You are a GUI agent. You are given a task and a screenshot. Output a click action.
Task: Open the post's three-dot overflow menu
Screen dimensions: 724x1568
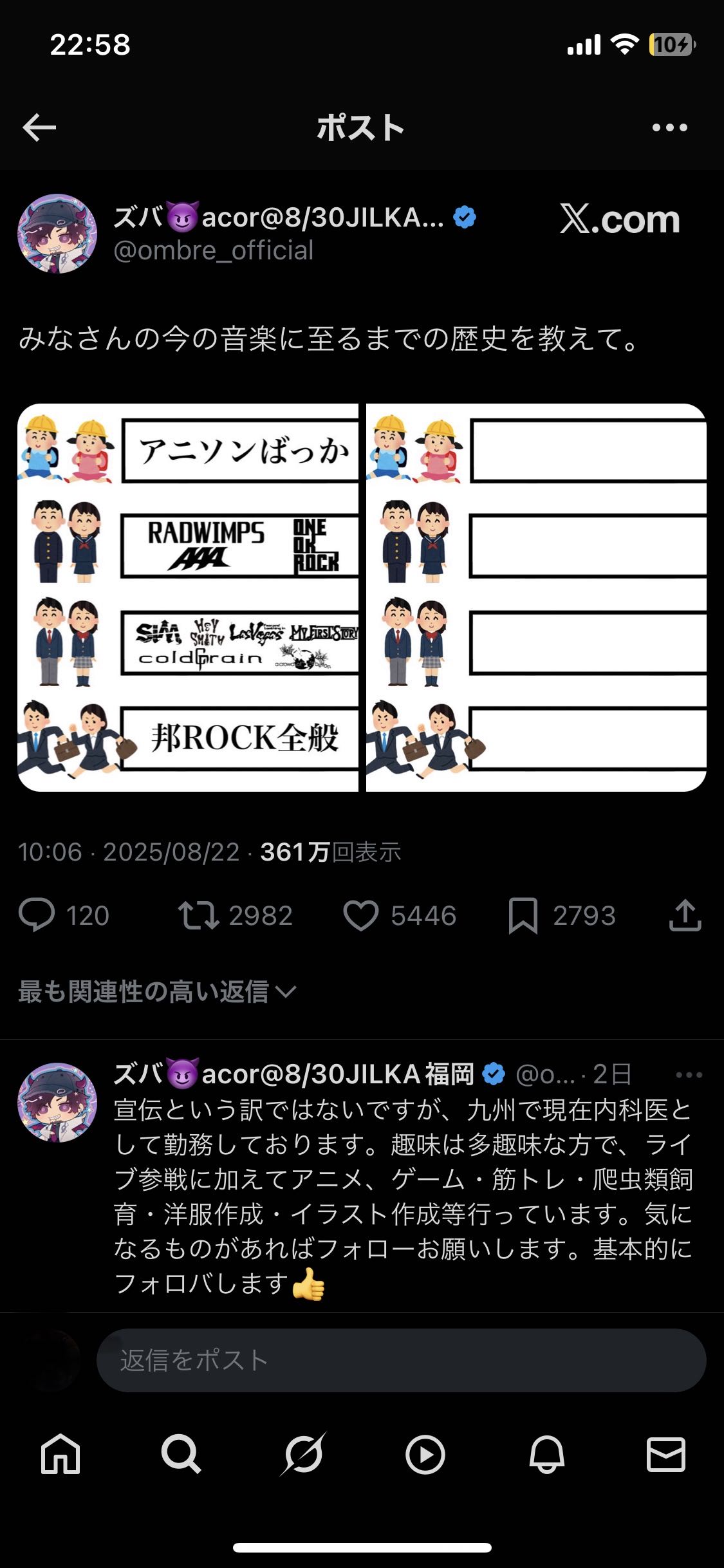tap(669, 127)
